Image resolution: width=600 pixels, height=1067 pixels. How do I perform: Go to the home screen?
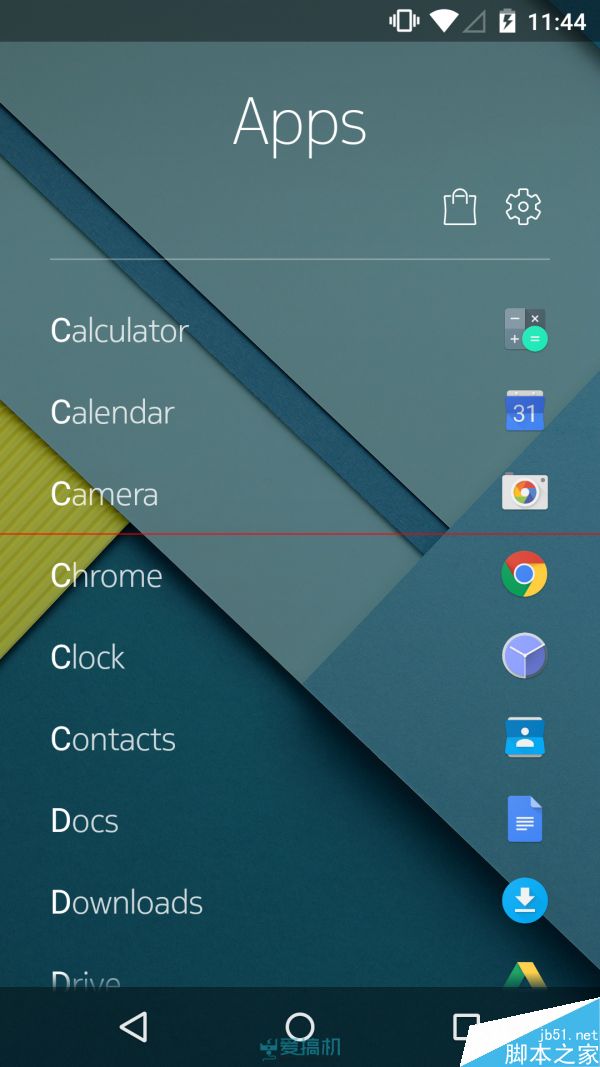(300, 1027)
